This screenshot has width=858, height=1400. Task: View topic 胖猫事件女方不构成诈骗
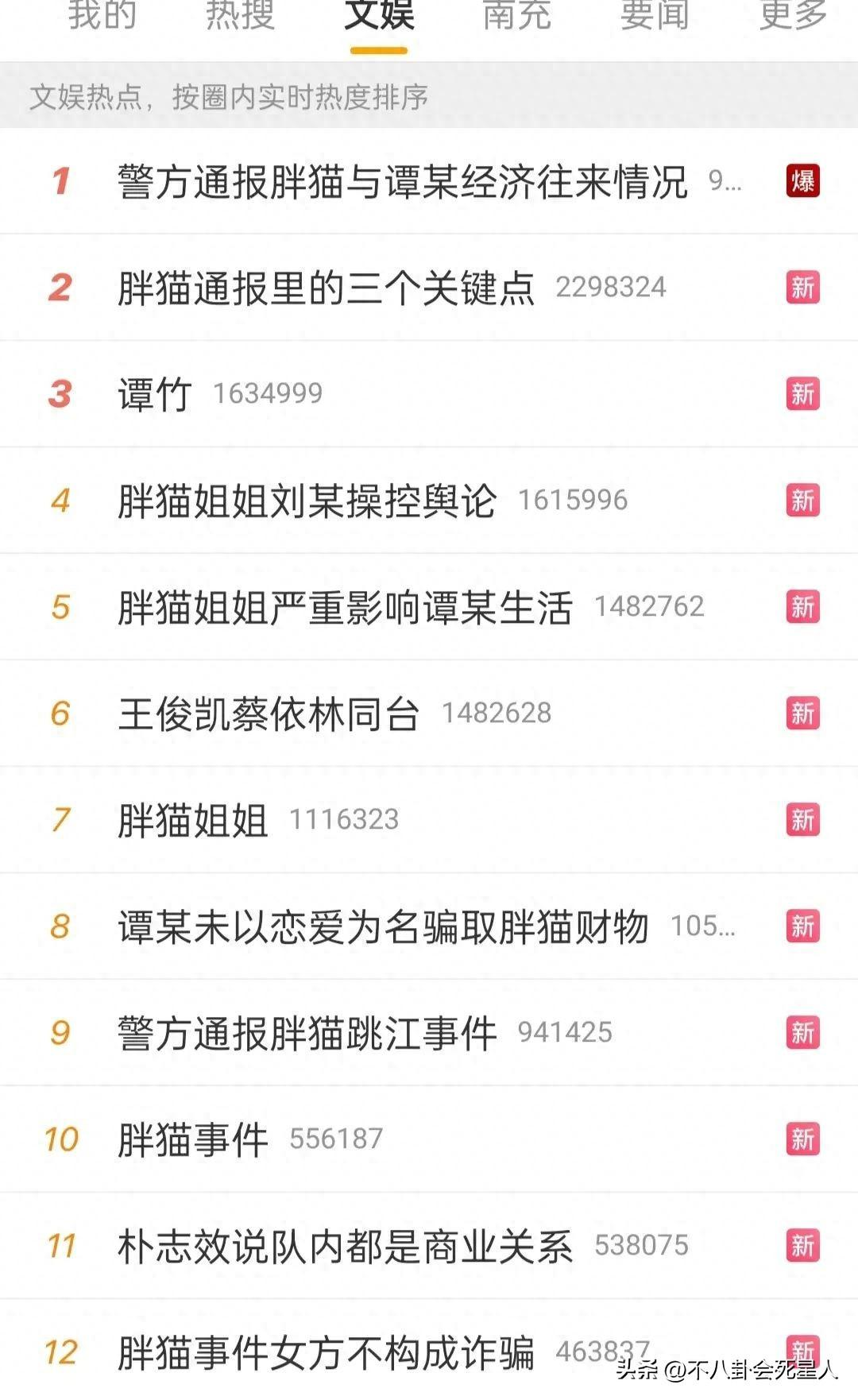point(429,1351)
